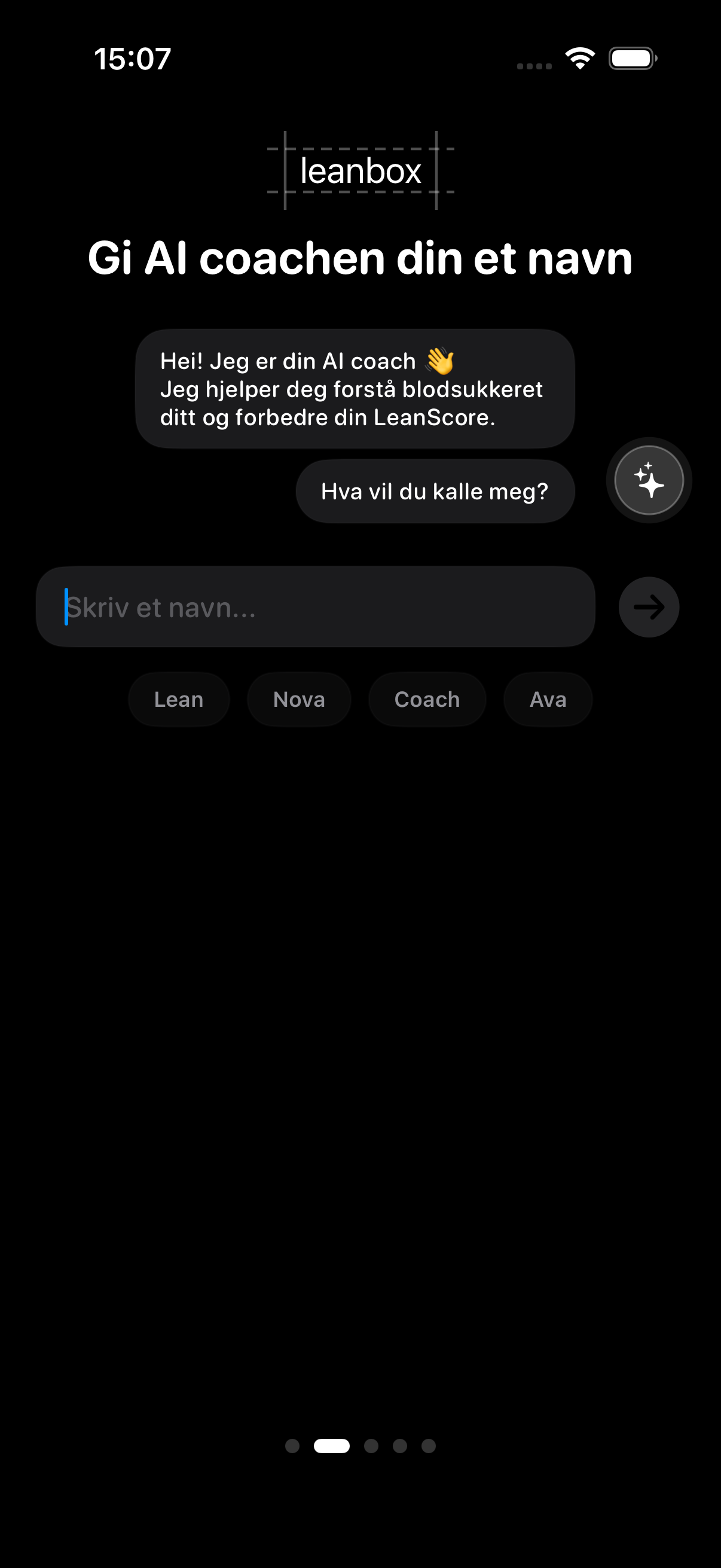721x1568 pixels.
Task: Click the battery indicator
Action: click(x=631, y=59)
